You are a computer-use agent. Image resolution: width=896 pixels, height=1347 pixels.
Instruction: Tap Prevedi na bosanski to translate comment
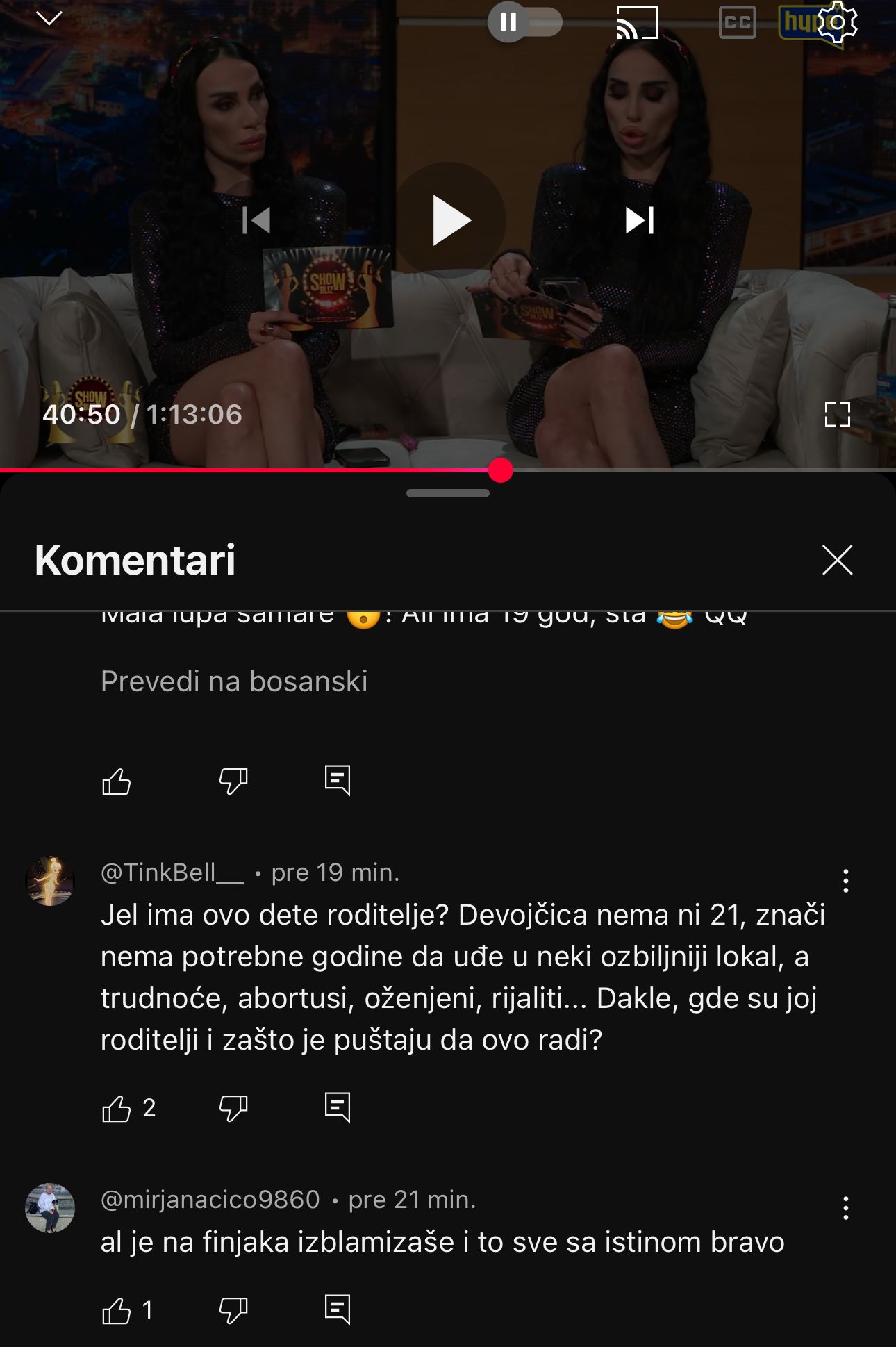point(234,681)
